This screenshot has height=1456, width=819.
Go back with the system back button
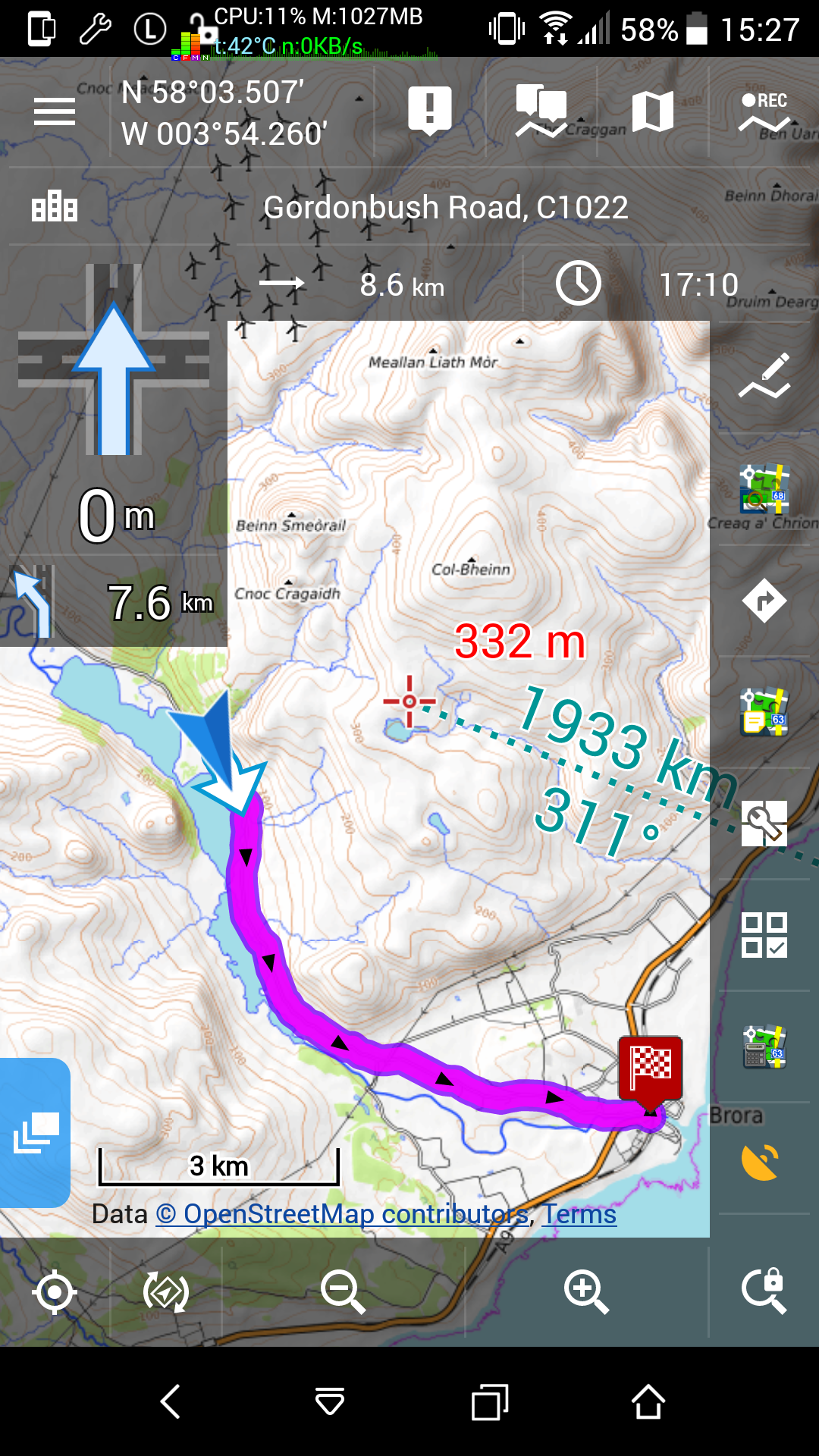171,1401
